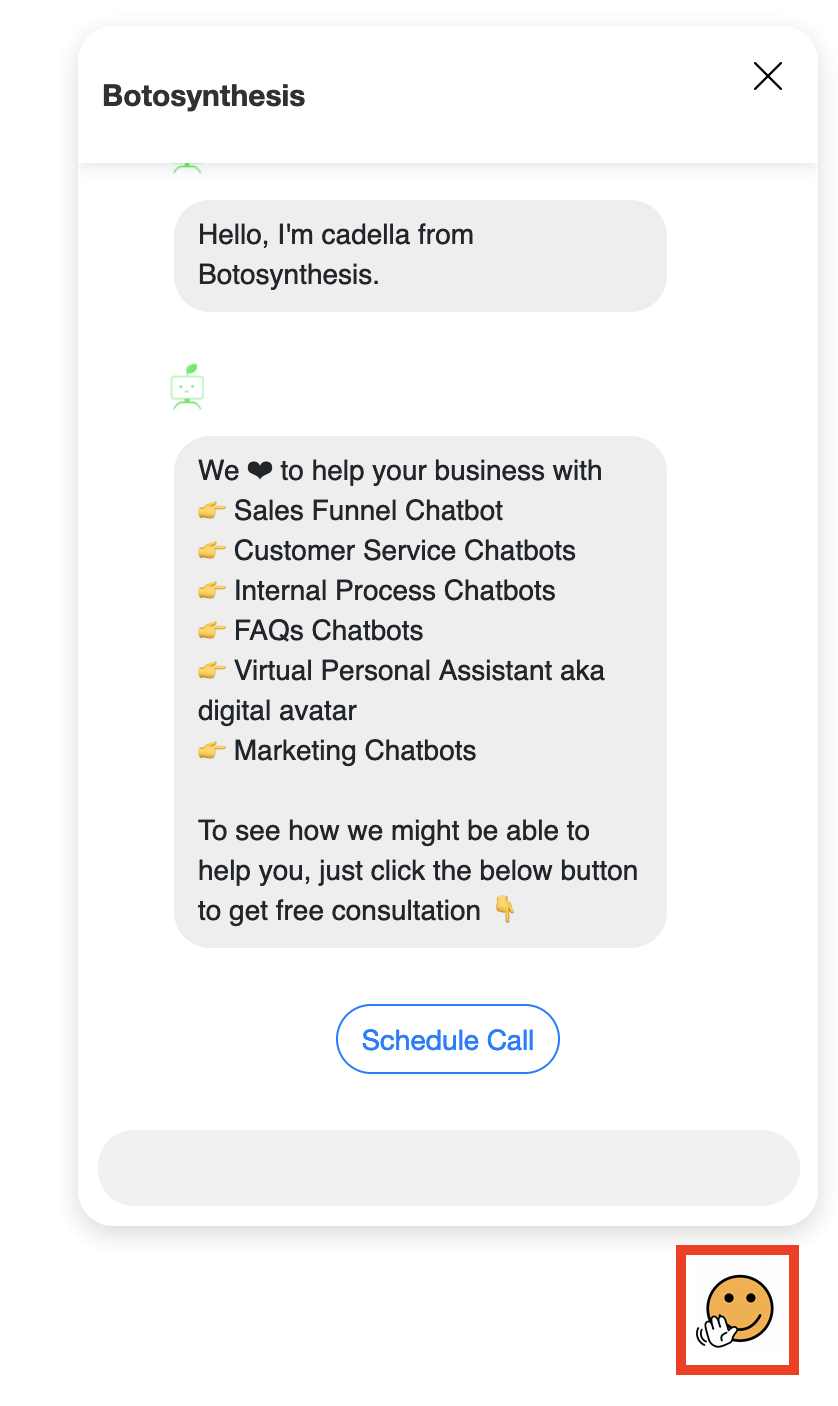Screen dimensions: 838x1406
Task: Click the pointing-hand emoji beside Customer Service Chatbots
Action: point(210,550)
